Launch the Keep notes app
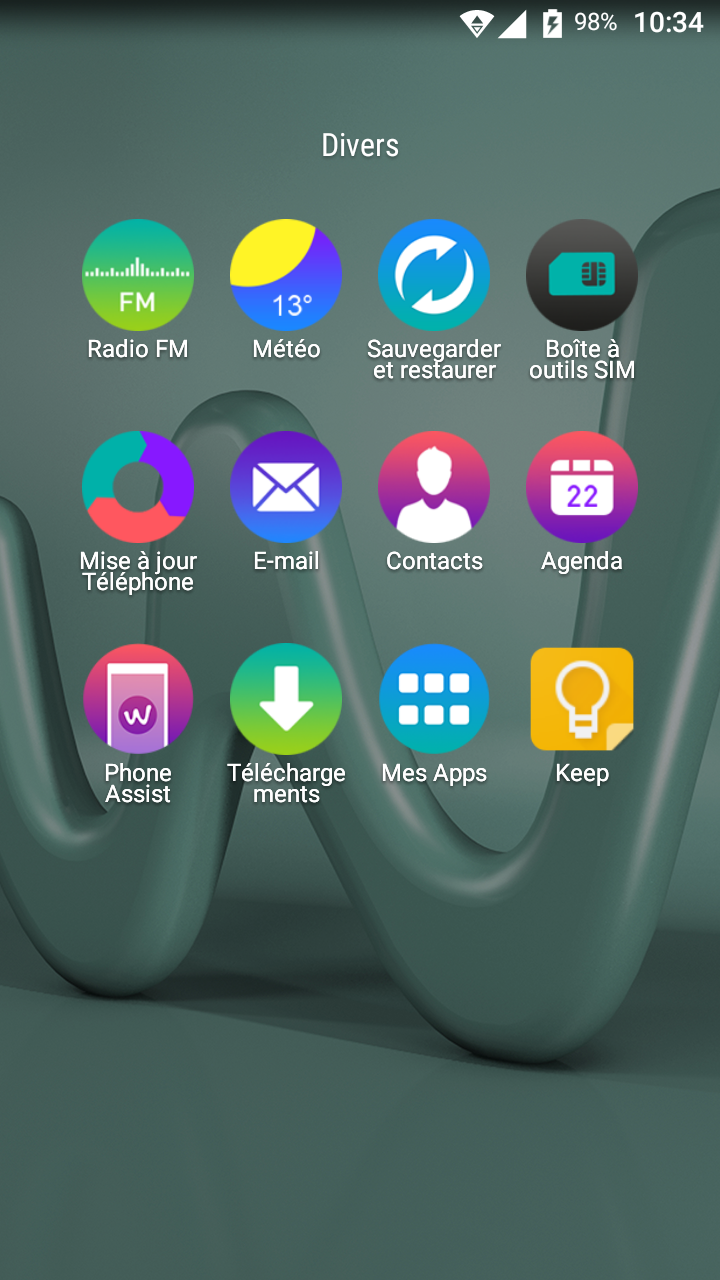Image resolution: width=720 pixels, height=1280 pixels. [582, 699]
